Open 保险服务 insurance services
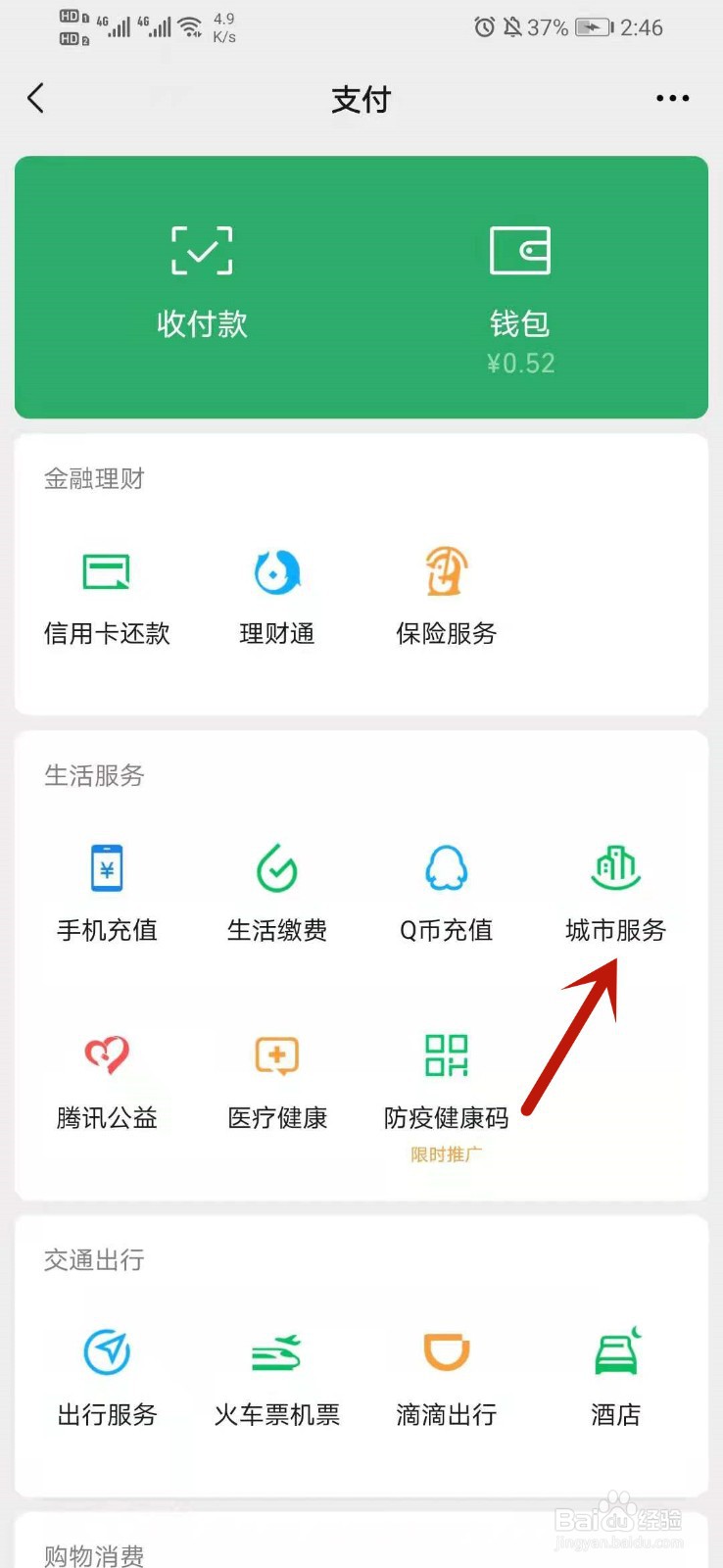The image size is (723, 1568). pos(445,598)
